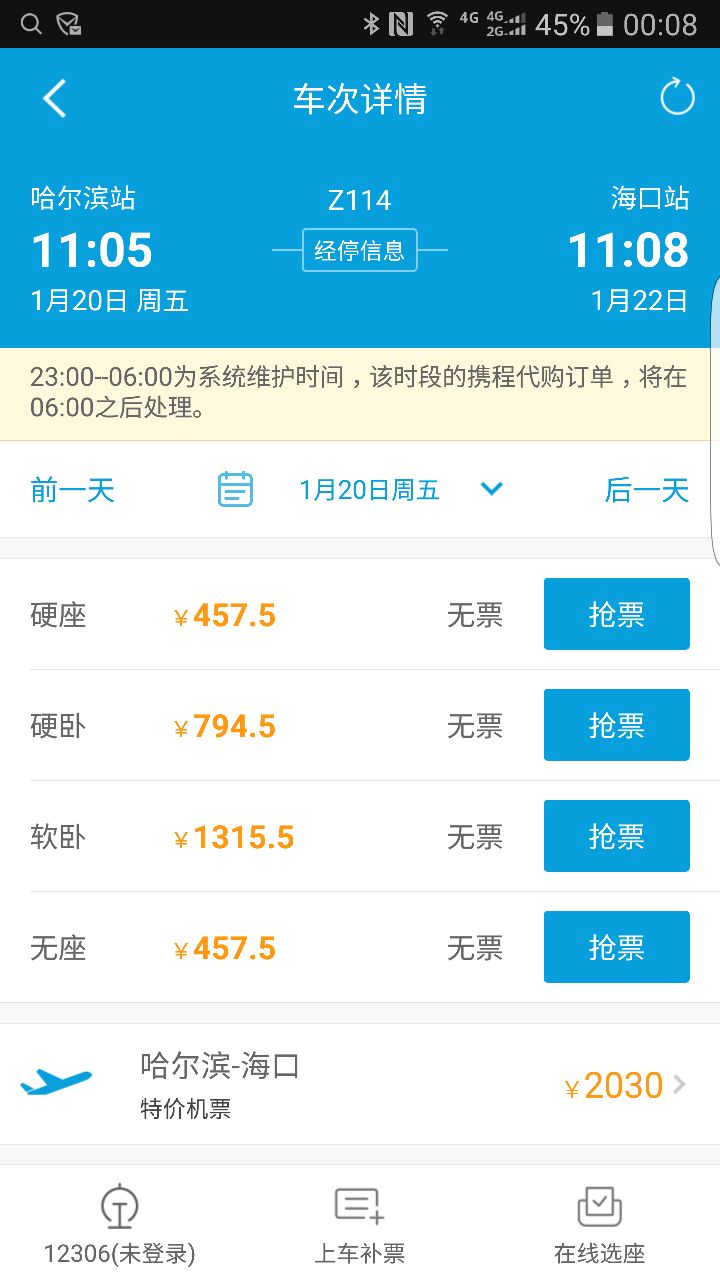Image resolution: width=720 pixels, height=1280 pixels.
Task: Open the 经停信息 stop information
Action: coord(360,250)
